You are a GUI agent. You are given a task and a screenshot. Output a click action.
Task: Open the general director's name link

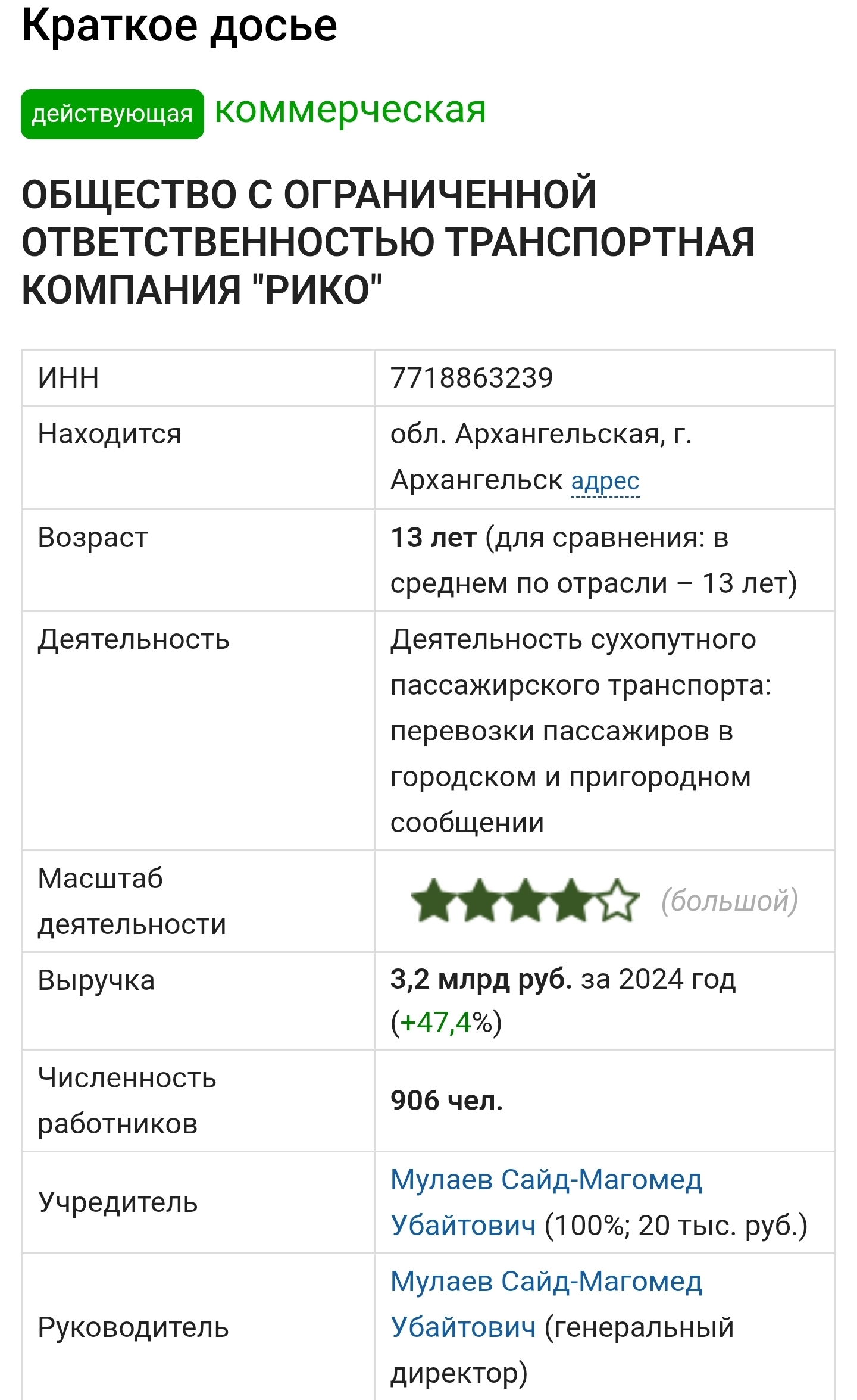click(546, 1305)
